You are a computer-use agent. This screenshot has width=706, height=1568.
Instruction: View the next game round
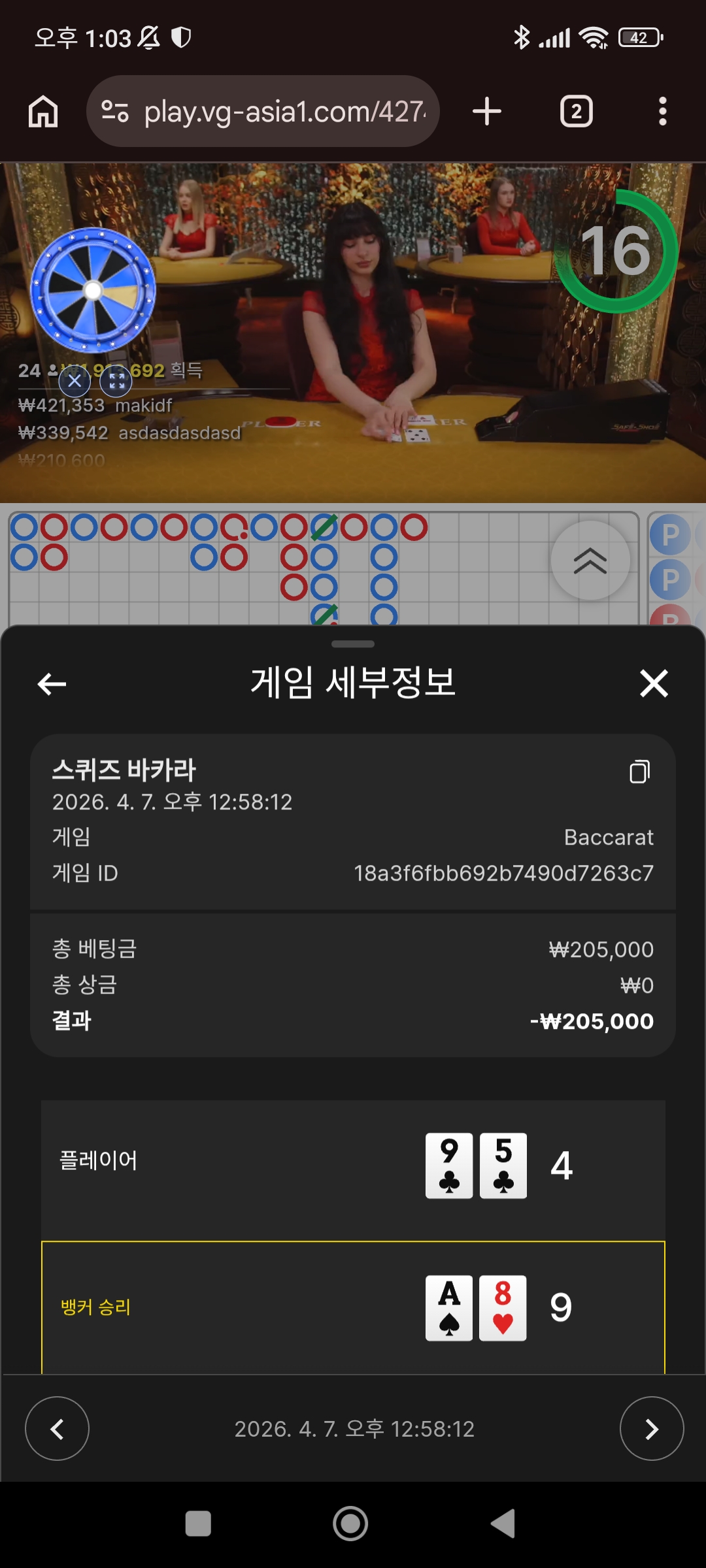tap(651, 1428)
